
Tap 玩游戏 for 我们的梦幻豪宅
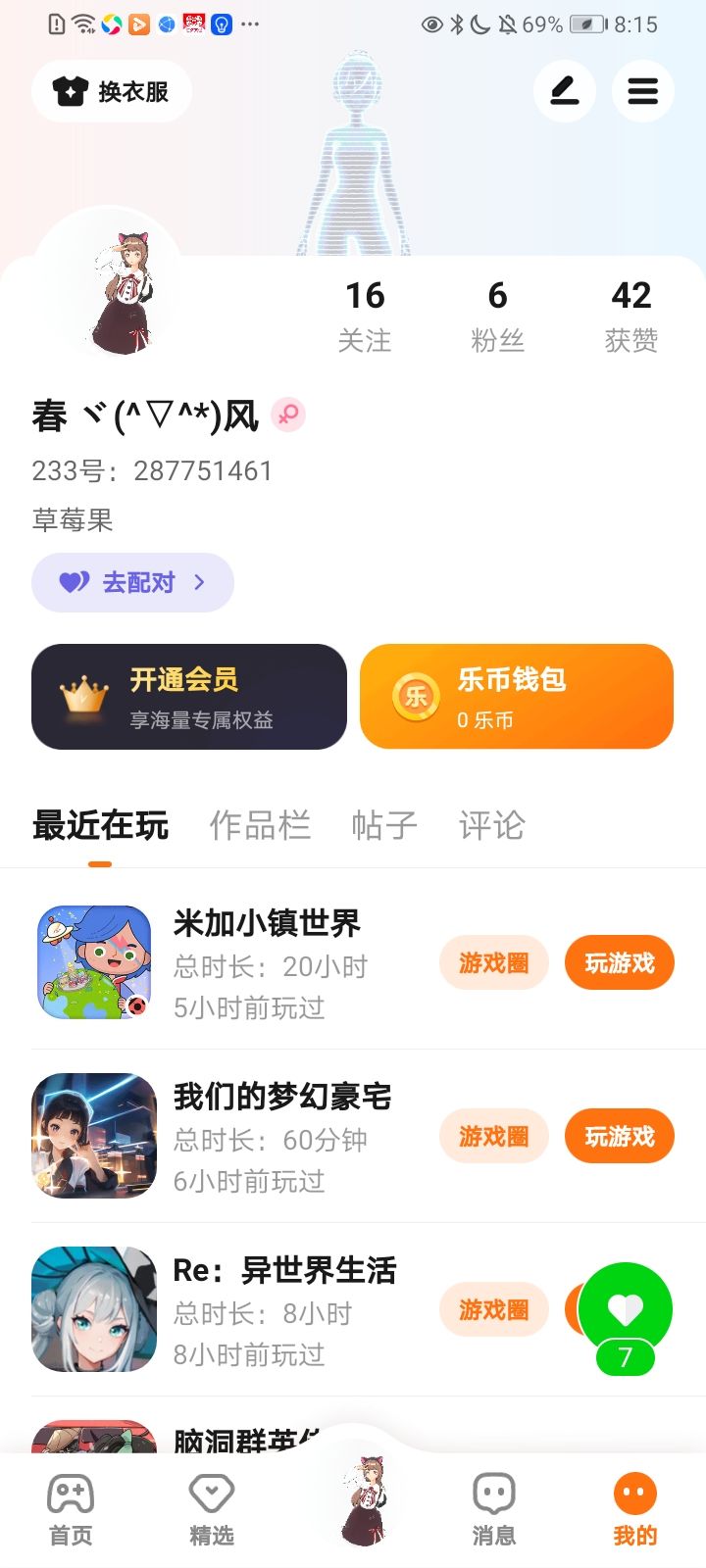(x=619, y=1137)
